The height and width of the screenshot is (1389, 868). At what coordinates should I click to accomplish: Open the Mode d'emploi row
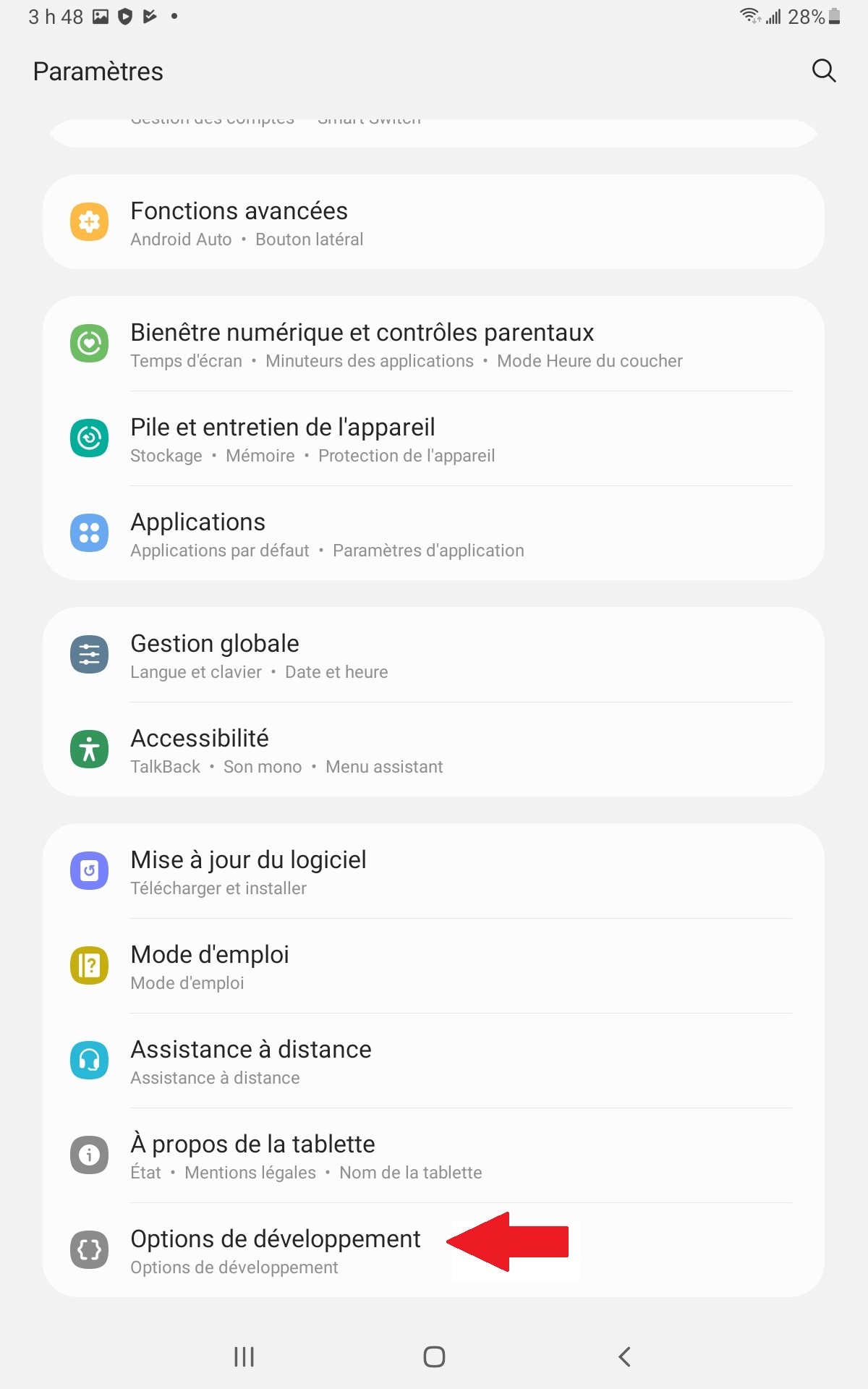coord(434,966)
